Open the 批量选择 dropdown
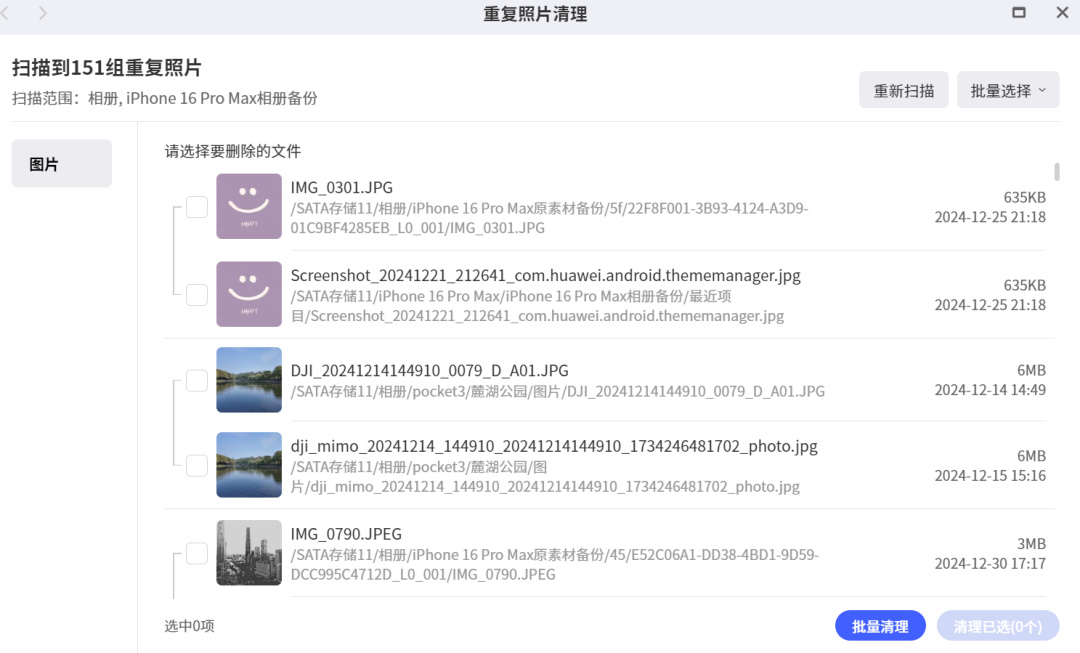The image size is (1080, 653). click(1008, 90)
